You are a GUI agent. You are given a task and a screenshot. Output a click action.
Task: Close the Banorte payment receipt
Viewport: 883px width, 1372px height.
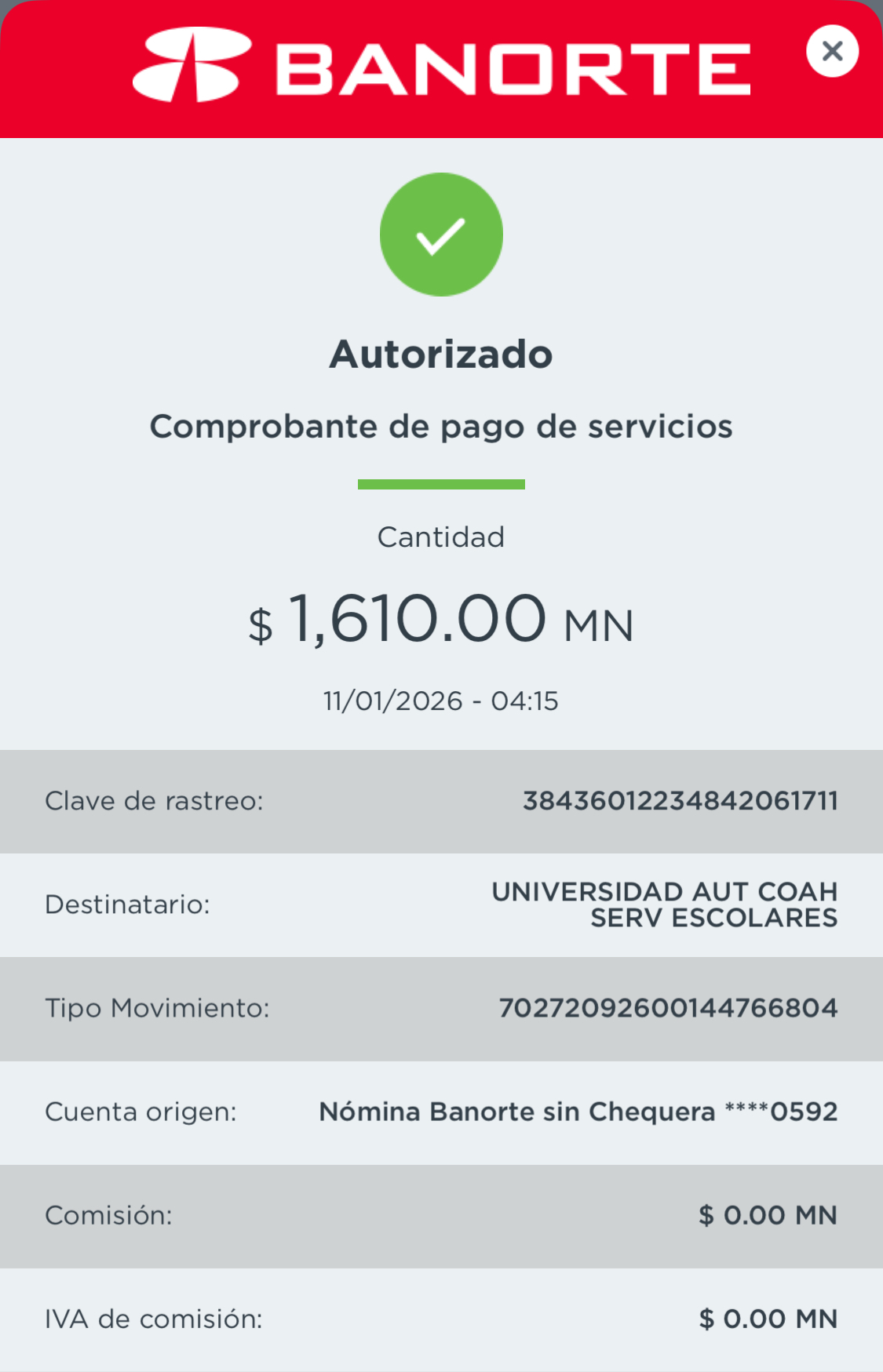coord(832,52)
